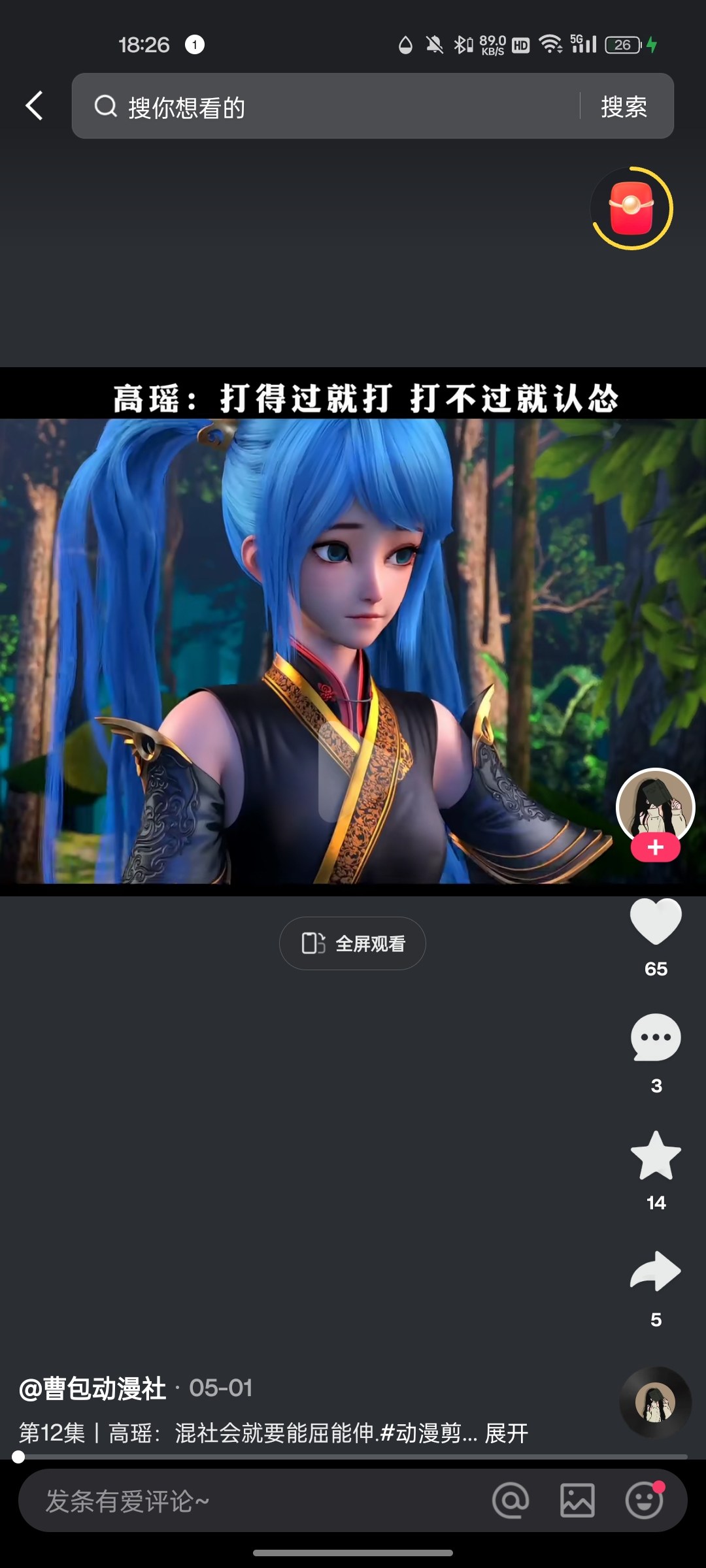Open the red envelope reward icon
Image resolution: width=706 pixels, height=1568 pixels.
[631, 208]
